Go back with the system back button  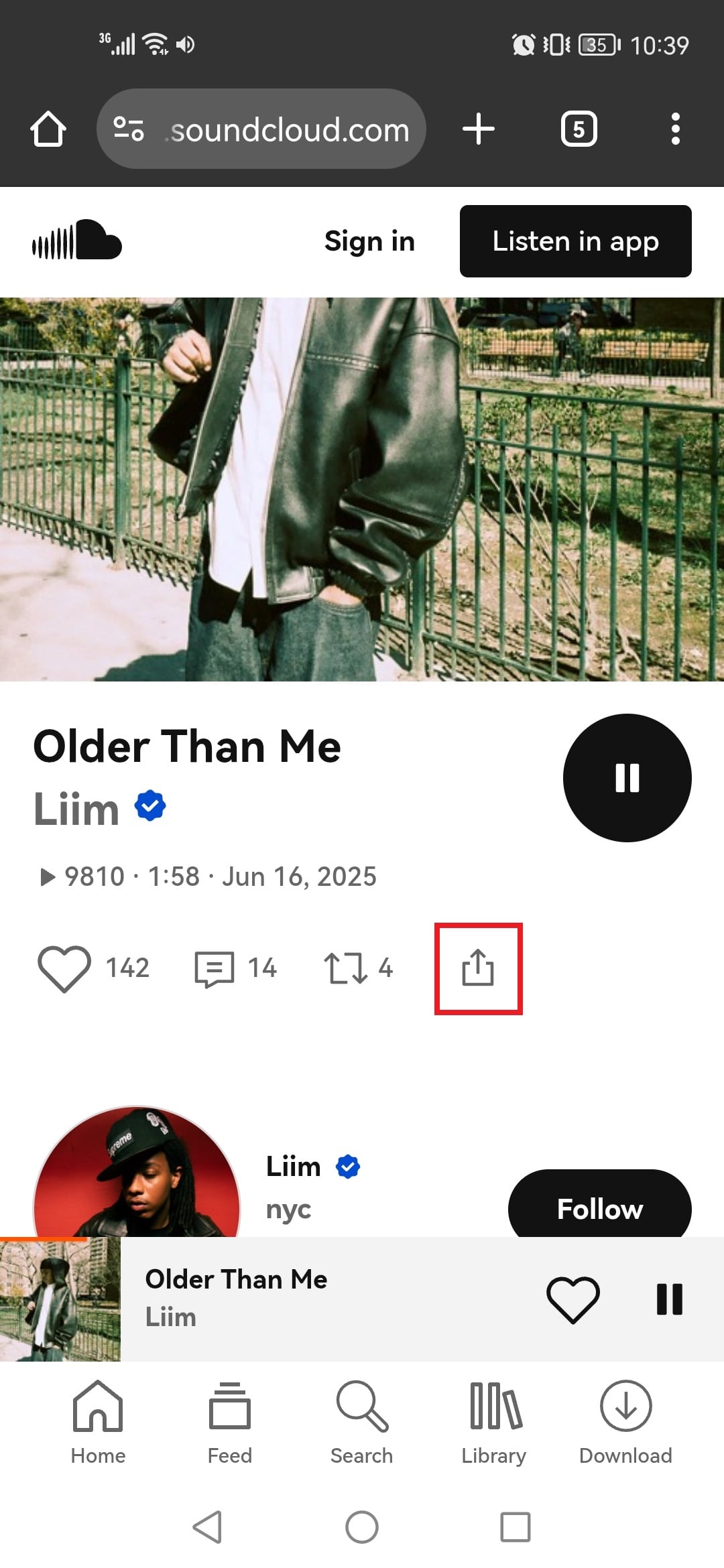(208, 1527)
